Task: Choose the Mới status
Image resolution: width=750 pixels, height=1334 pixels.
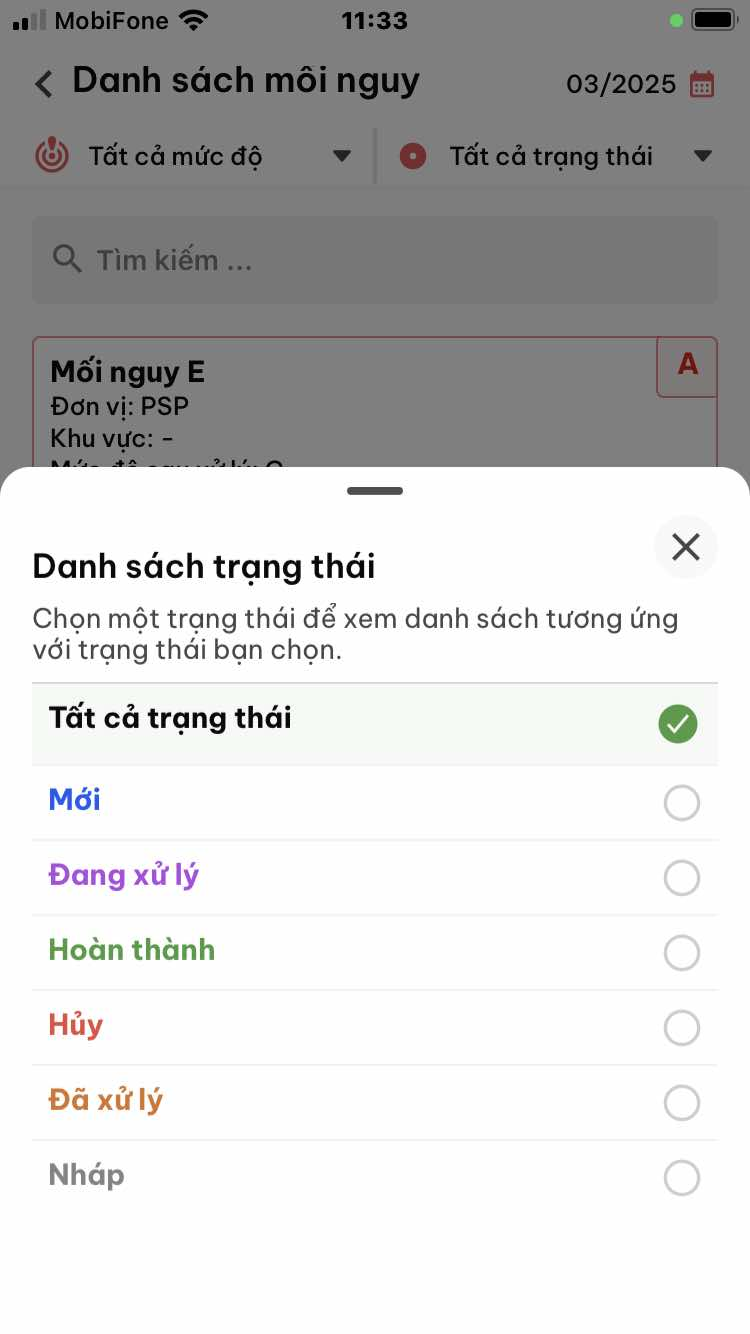Action: pyautogui.click(x=374, y=802)
